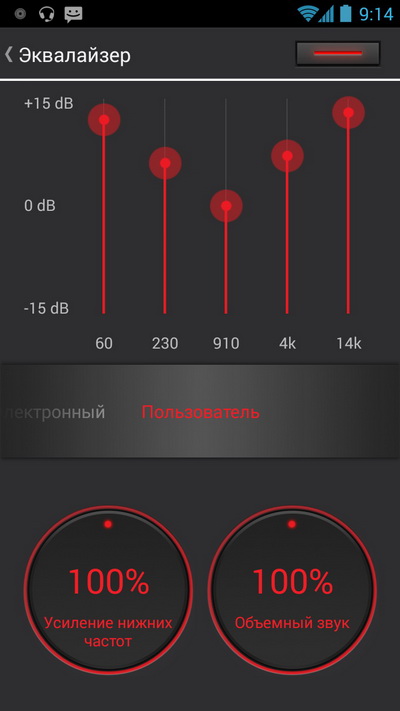Screen dimensions: 400x711
Task: Tap the 910 Hz band slider
Action: coord(226,206)
